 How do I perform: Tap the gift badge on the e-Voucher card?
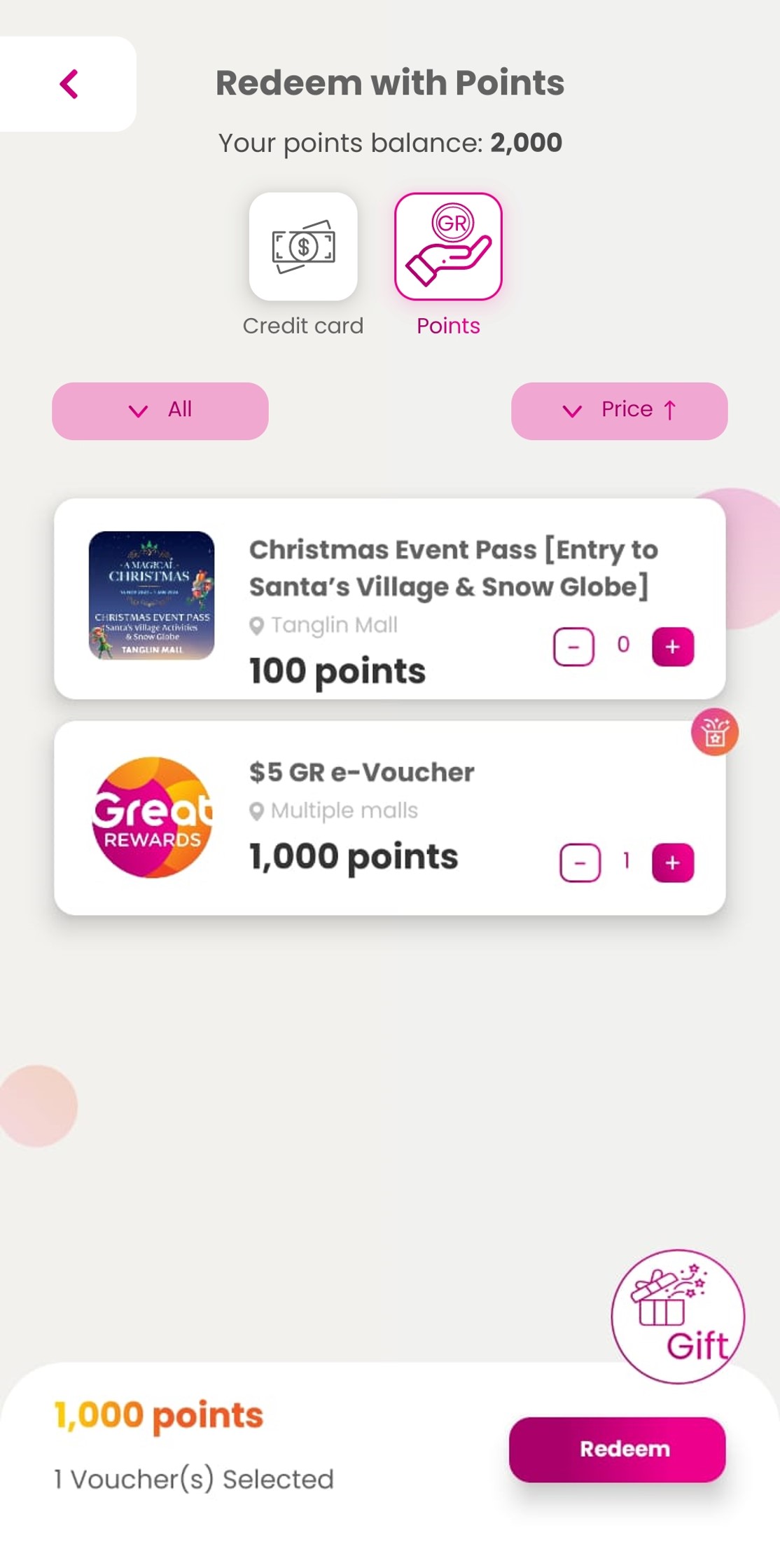point(714,733)
